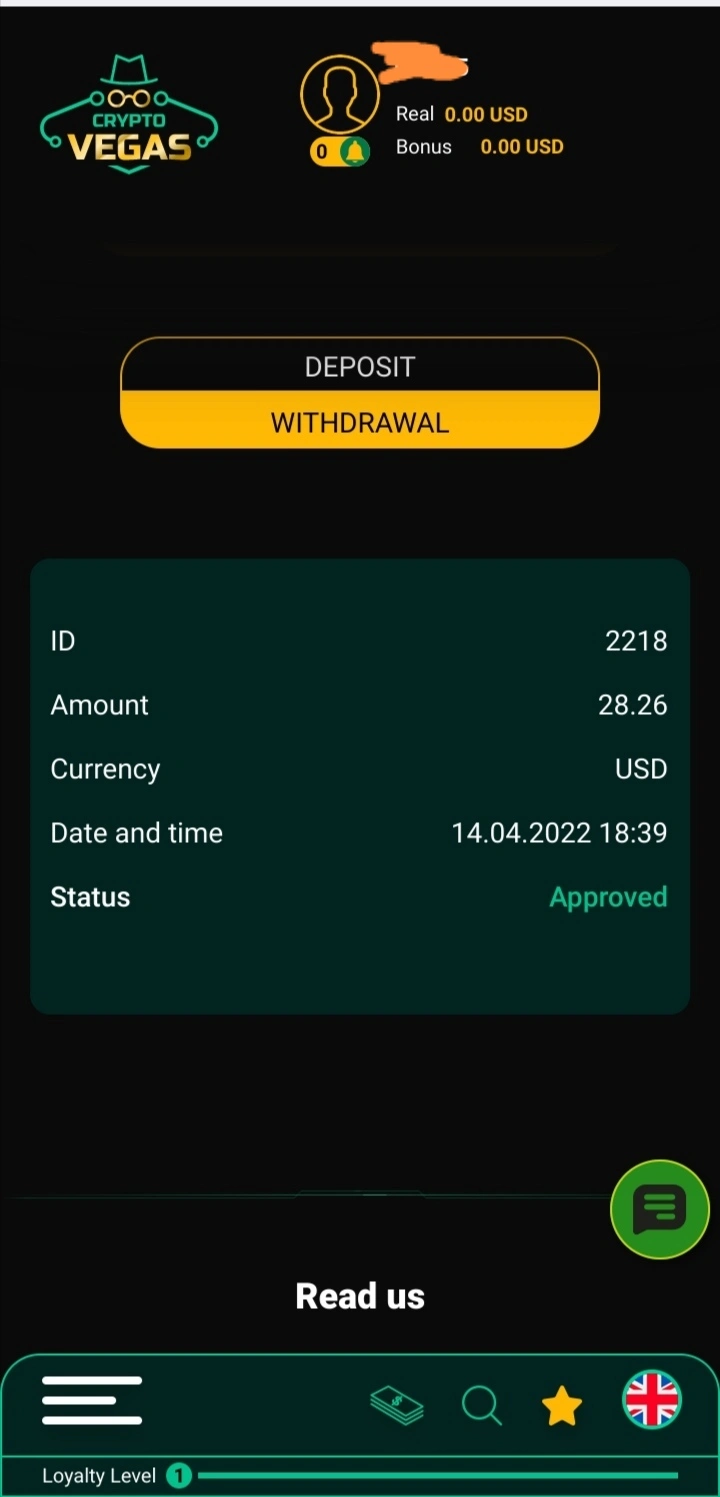Change language via UK flag
720x1497 pixels.
point(652,1399)
